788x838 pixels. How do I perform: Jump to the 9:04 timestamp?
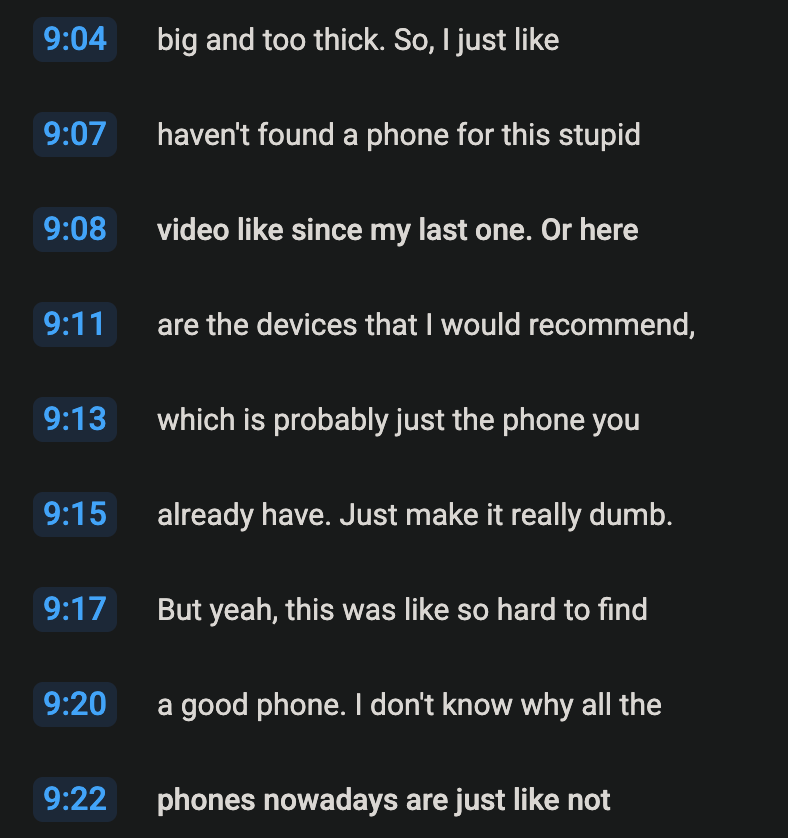pyautogui.click(x=75, y=40)
